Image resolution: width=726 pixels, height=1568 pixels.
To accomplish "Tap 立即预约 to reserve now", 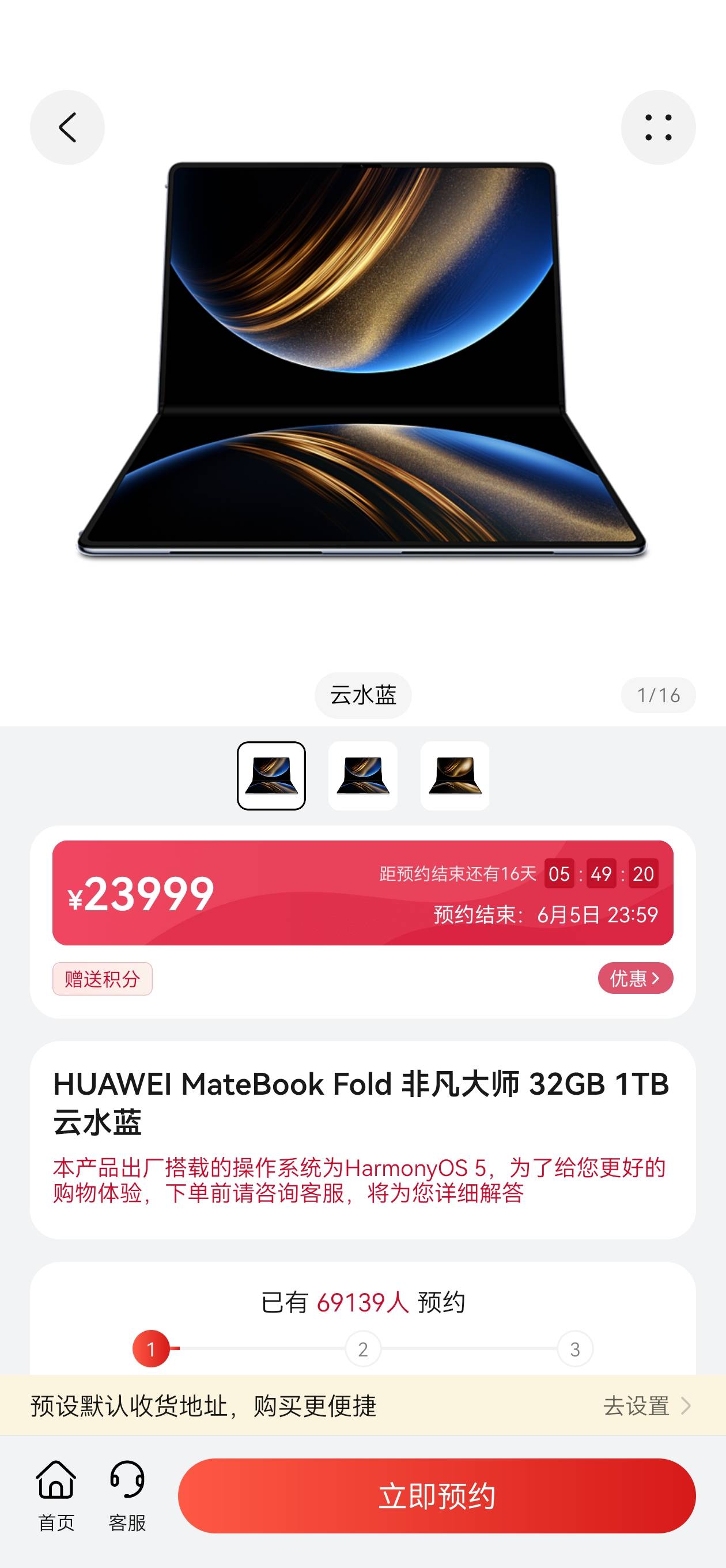I will [x=436, y=1495].
